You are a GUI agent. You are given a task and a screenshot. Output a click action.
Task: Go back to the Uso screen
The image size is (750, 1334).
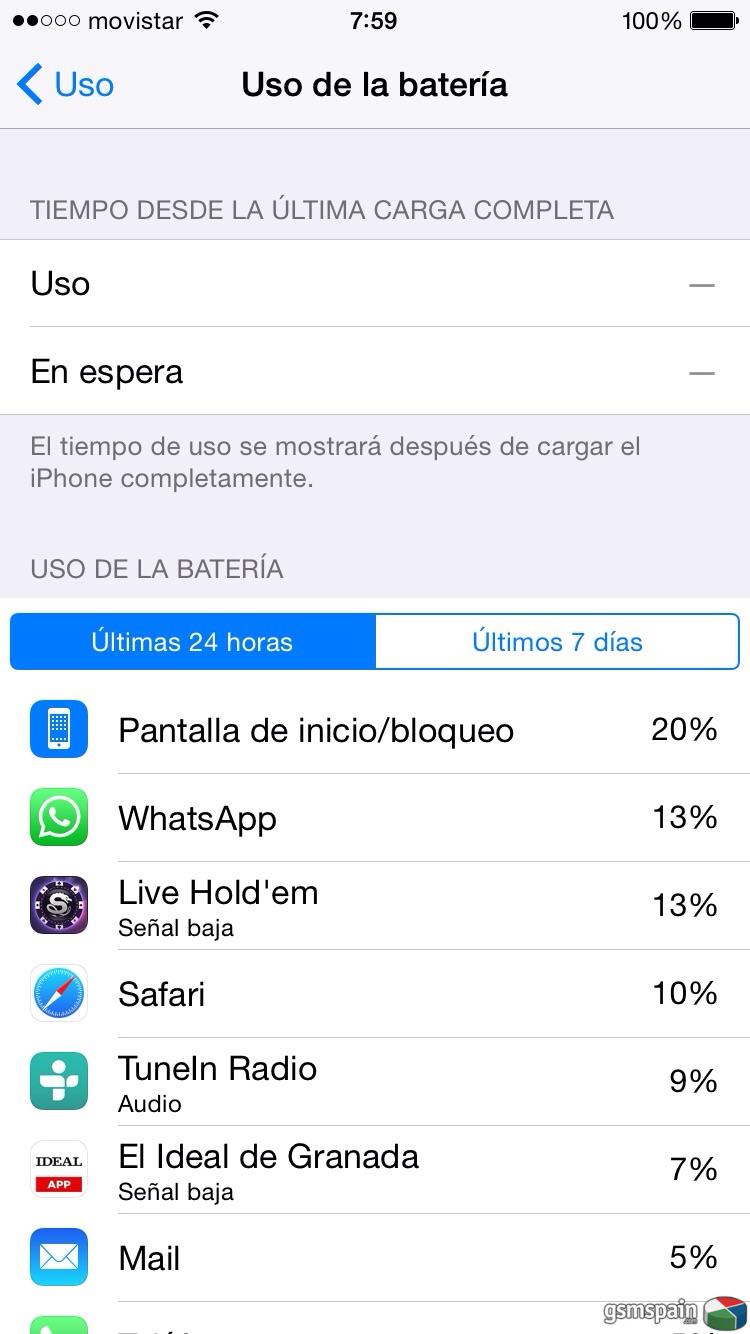(x=66, y=84)
